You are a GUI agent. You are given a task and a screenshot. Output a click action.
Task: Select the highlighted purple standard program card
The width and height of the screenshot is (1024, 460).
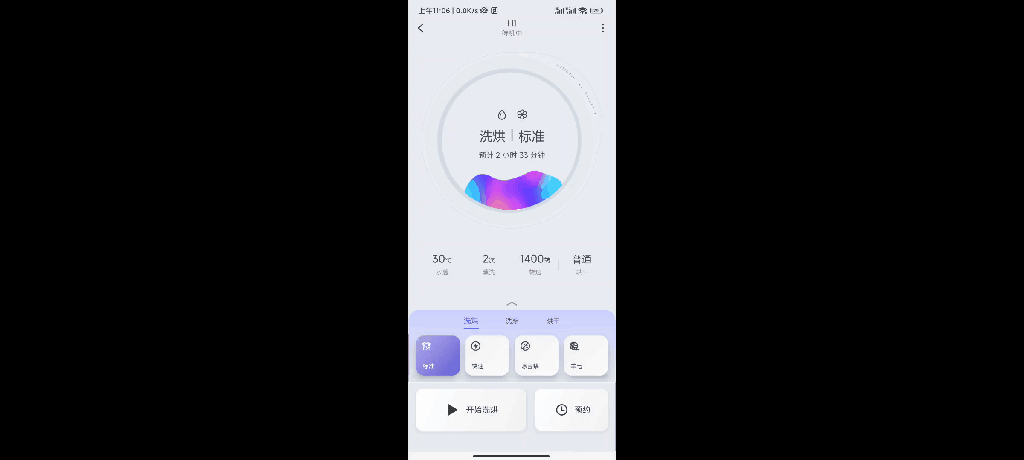[438, 355]
